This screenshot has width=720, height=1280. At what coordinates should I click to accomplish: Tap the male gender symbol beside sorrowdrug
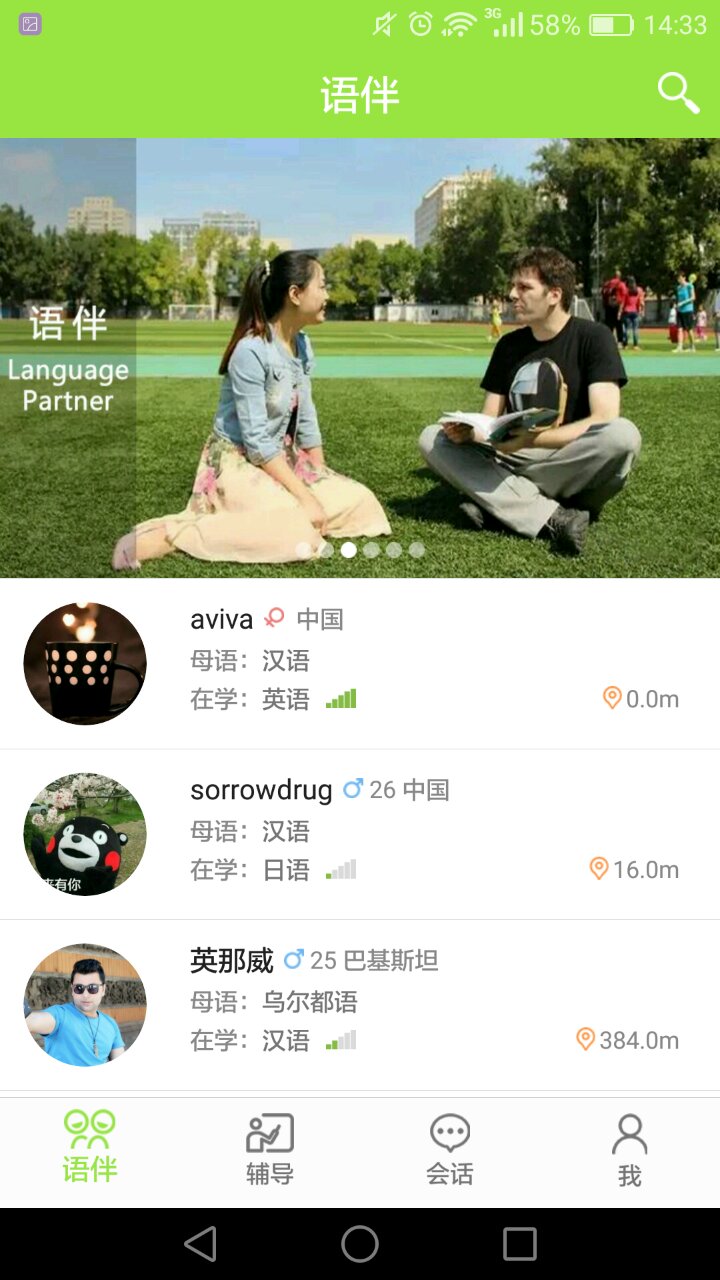pos(354,789)
